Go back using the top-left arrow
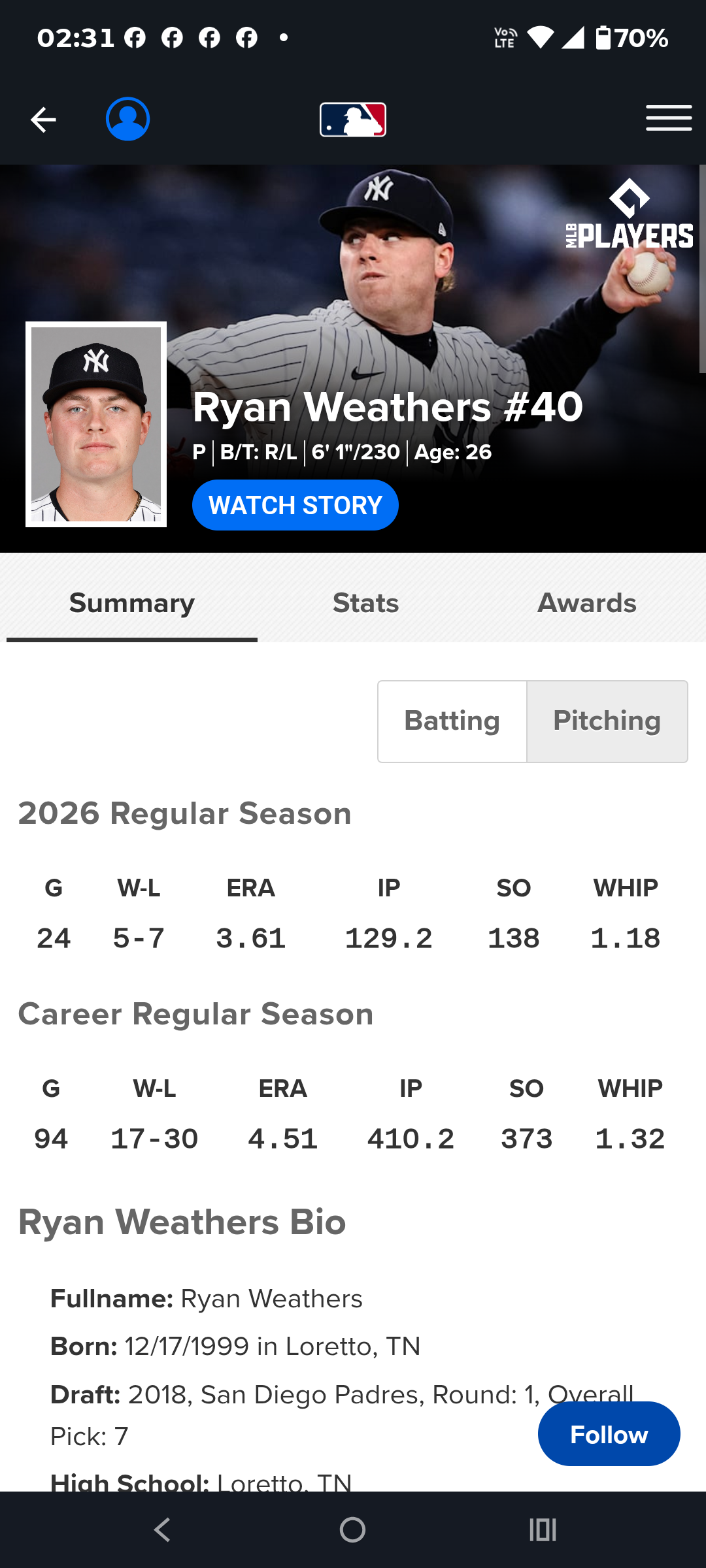The height and width of the screenshot is (1568, 706). tap(43, 120)
